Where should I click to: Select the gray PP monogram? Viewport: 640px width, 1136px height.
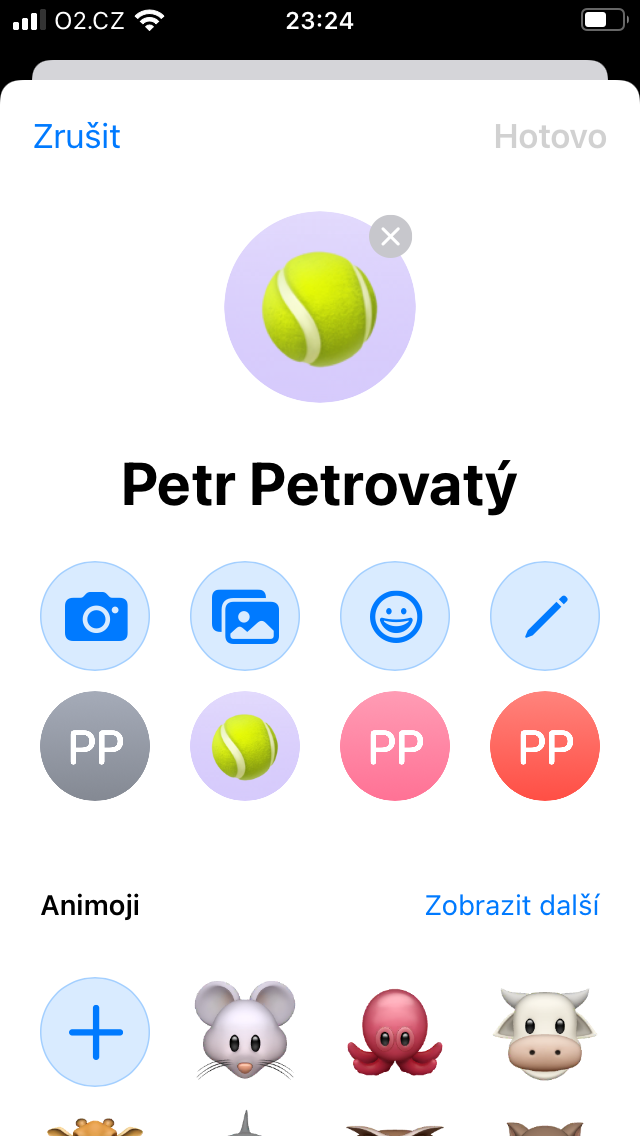pyautogui.click(x=95, y=746)
